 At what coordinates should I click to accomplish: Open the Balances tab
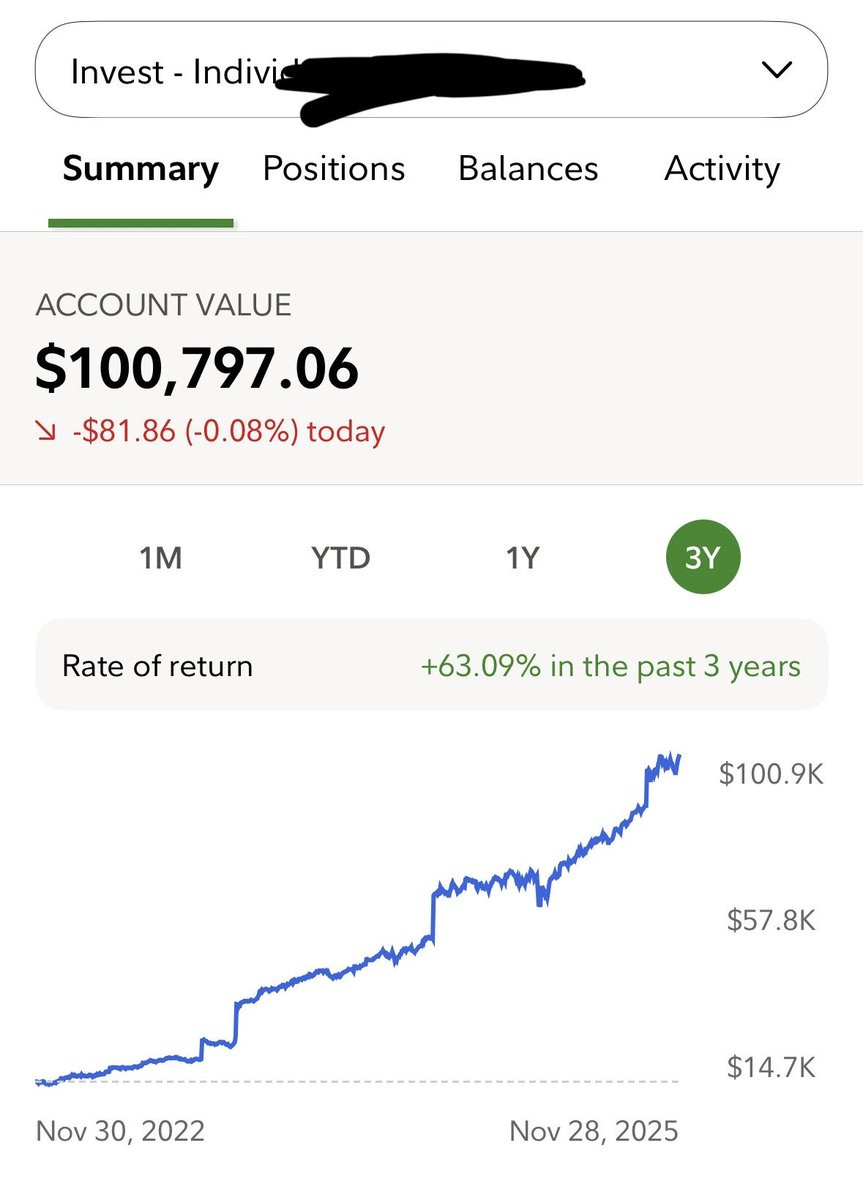pyautogui.click(x=528, y=169)
